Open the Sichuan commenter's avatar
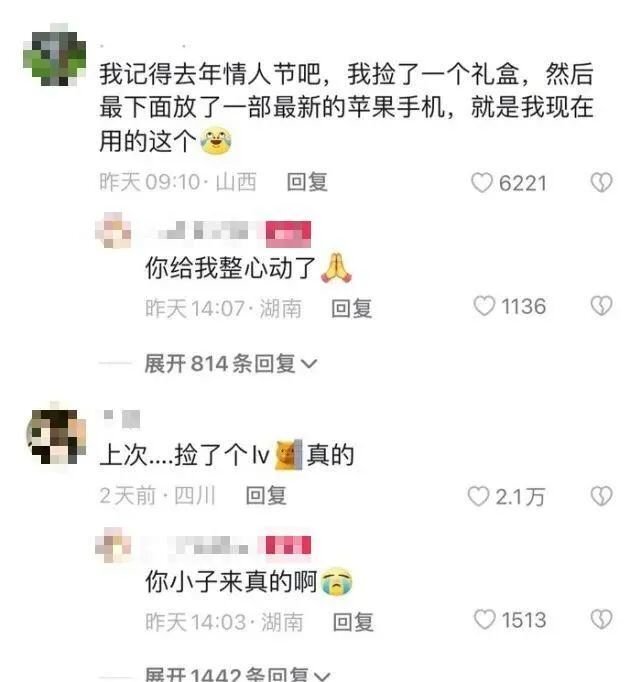The width and height of the screenshot is (641, 682). pos(56,435)
